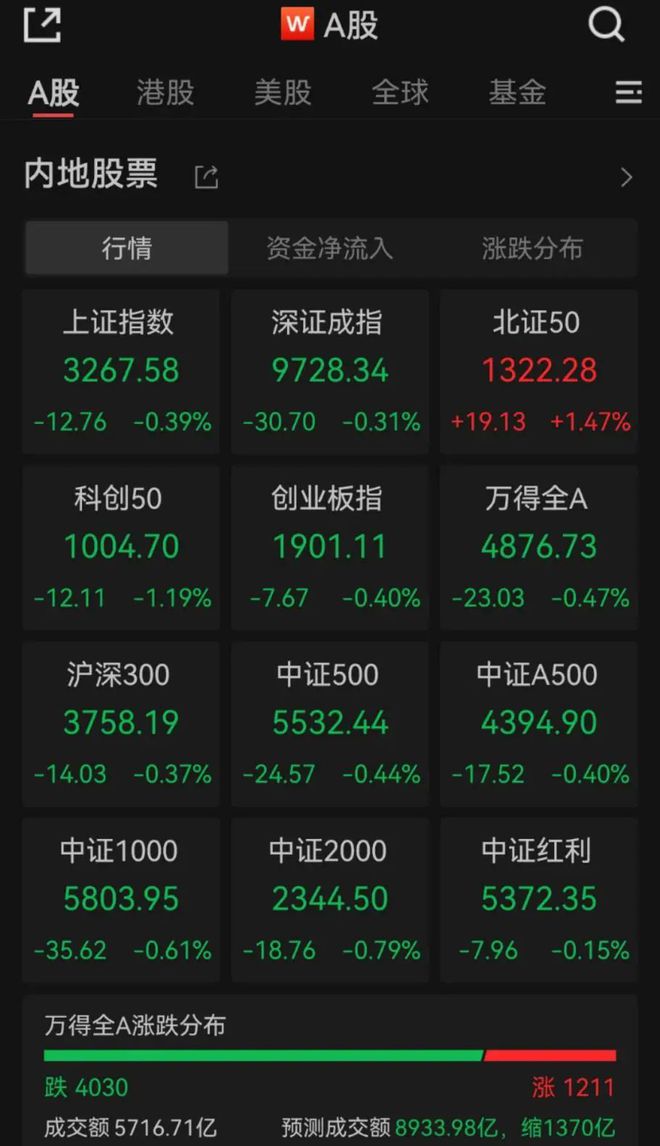Screen dimensions: 660x1146
Task: Switch to the 美股 tab
Action: click(x=283, y=93)
